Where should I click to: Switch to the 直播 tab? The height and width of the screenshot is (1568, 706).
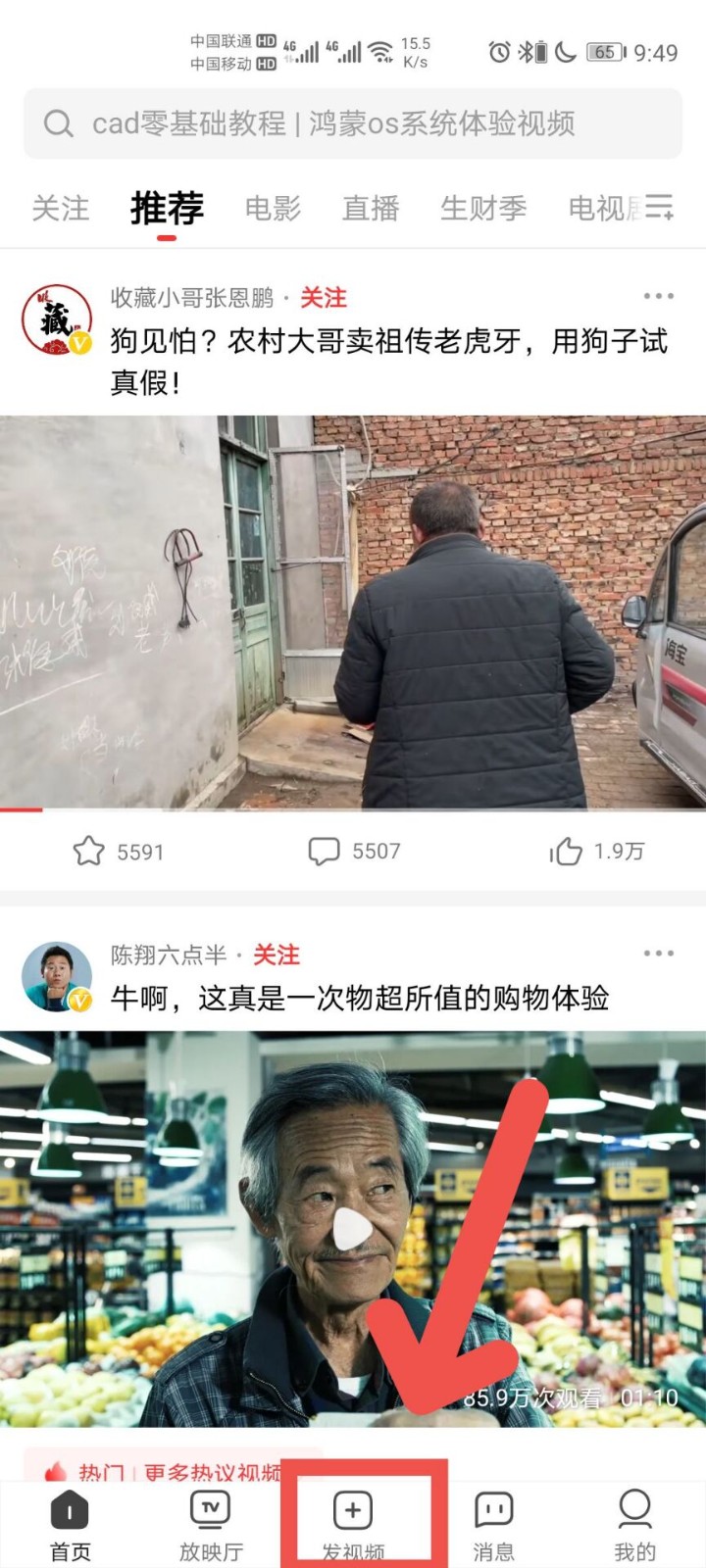(x=370, y=209)
